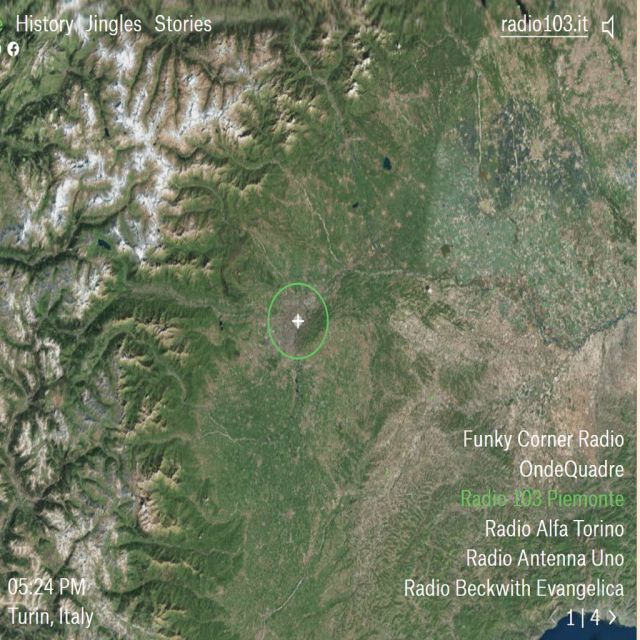
Task: Select Radio 103 Piemonte station
Action: (x=542, y=499)
